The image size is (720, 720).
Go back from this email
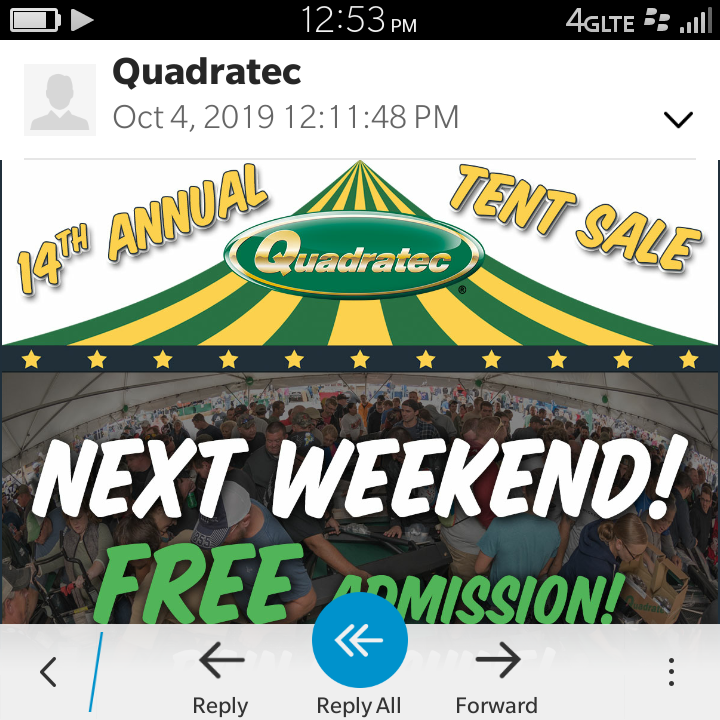pos(47,671)
